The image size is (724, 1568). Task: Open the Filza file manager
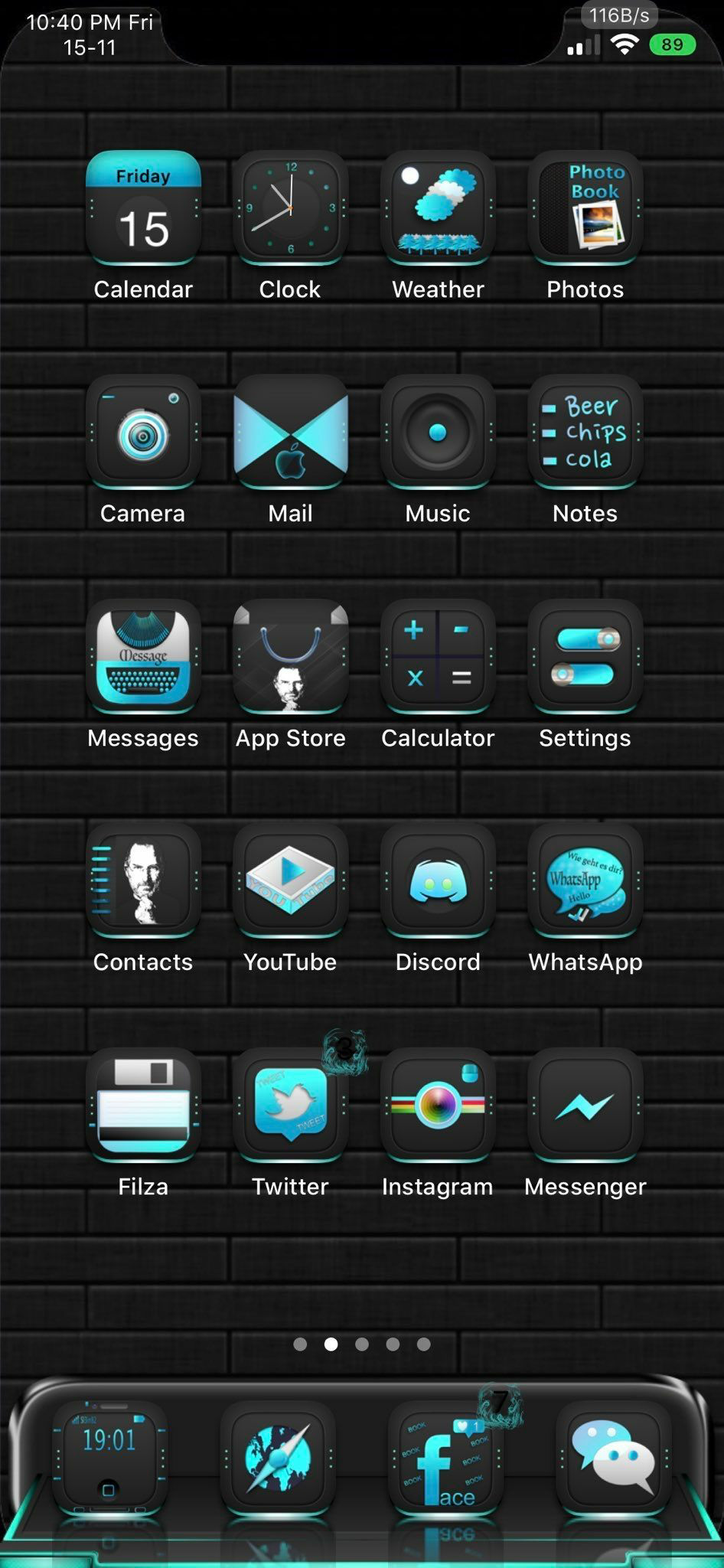click(x=143, y=1106)
